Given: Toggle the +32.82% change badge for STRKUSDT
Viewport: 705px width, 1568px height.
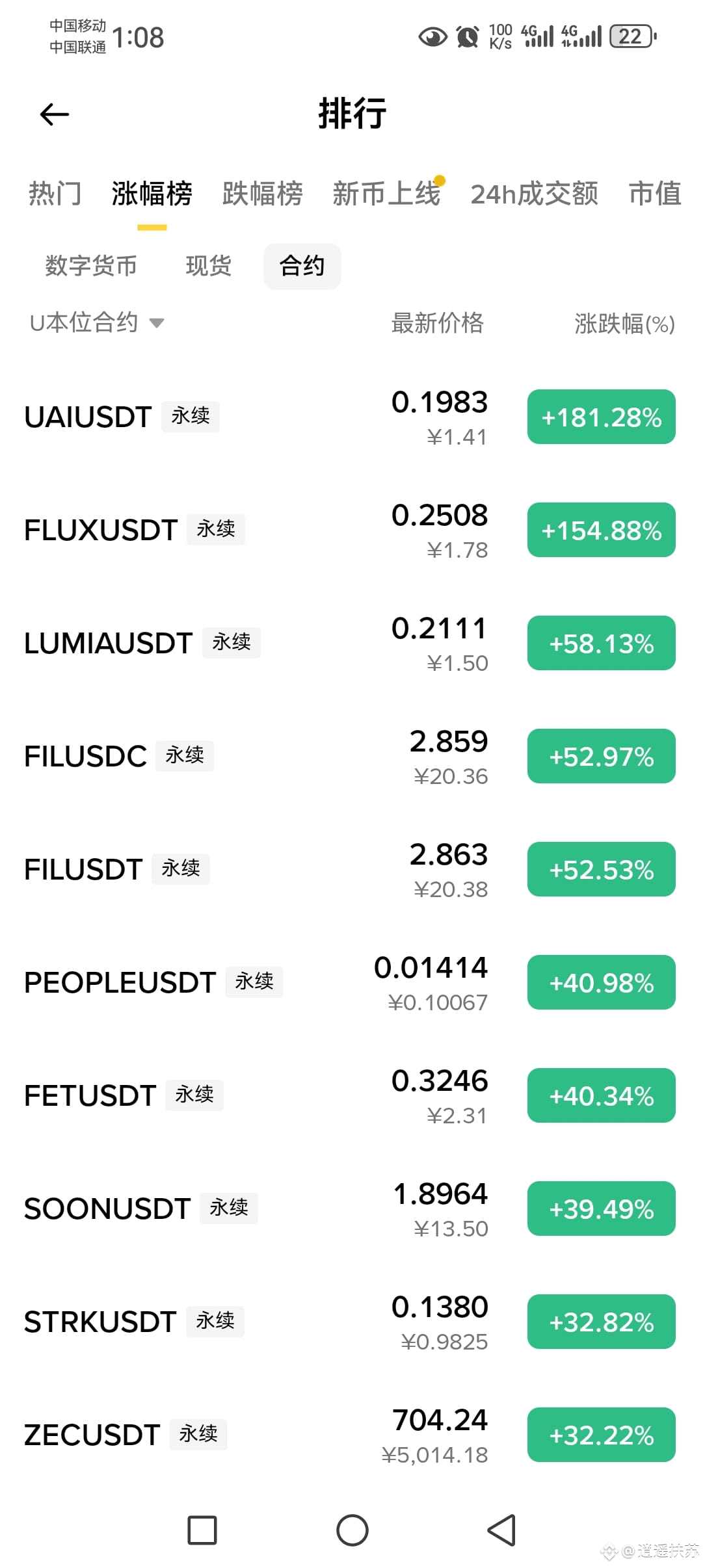Looking at the screenshot, I should (x=602, y=1322).
